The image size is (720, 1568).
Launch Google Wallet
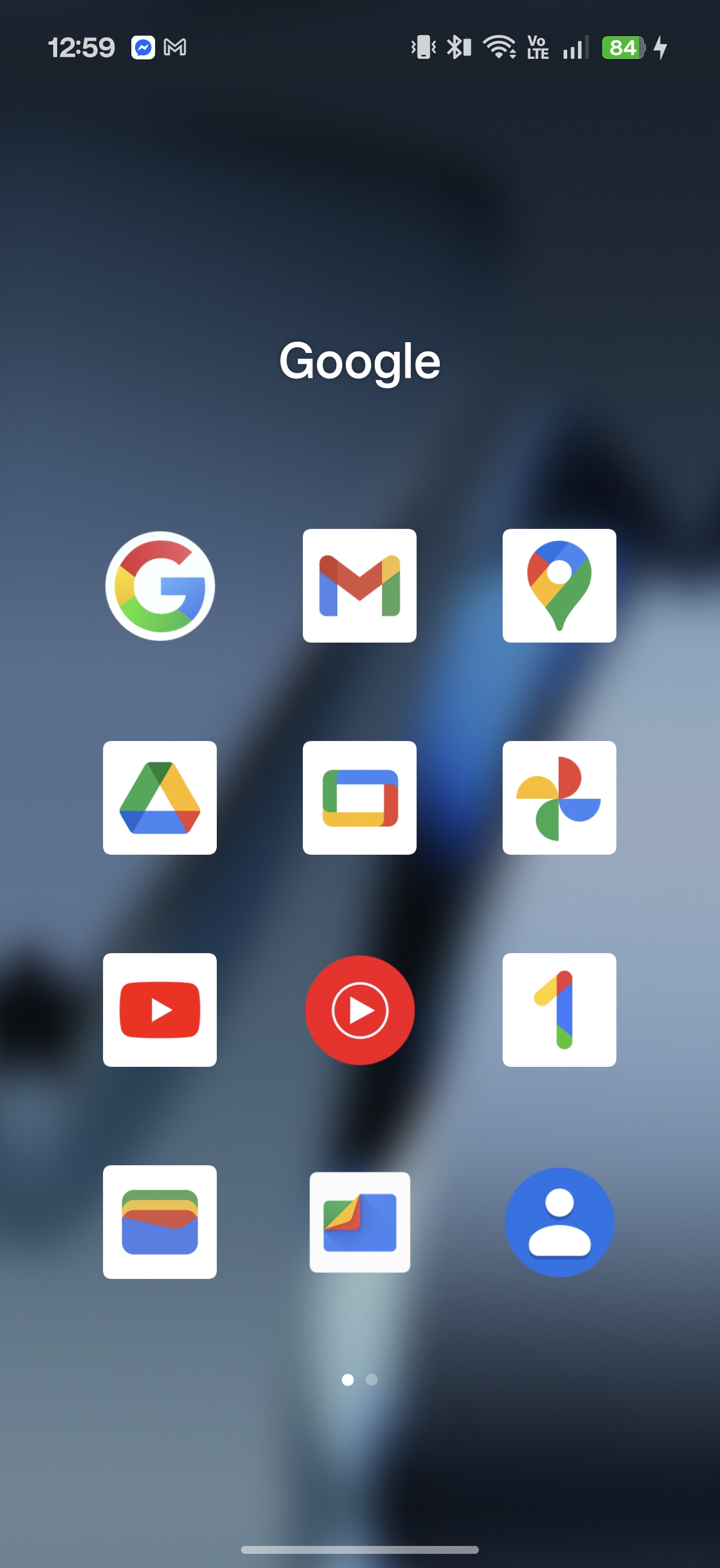[160, 1222]
